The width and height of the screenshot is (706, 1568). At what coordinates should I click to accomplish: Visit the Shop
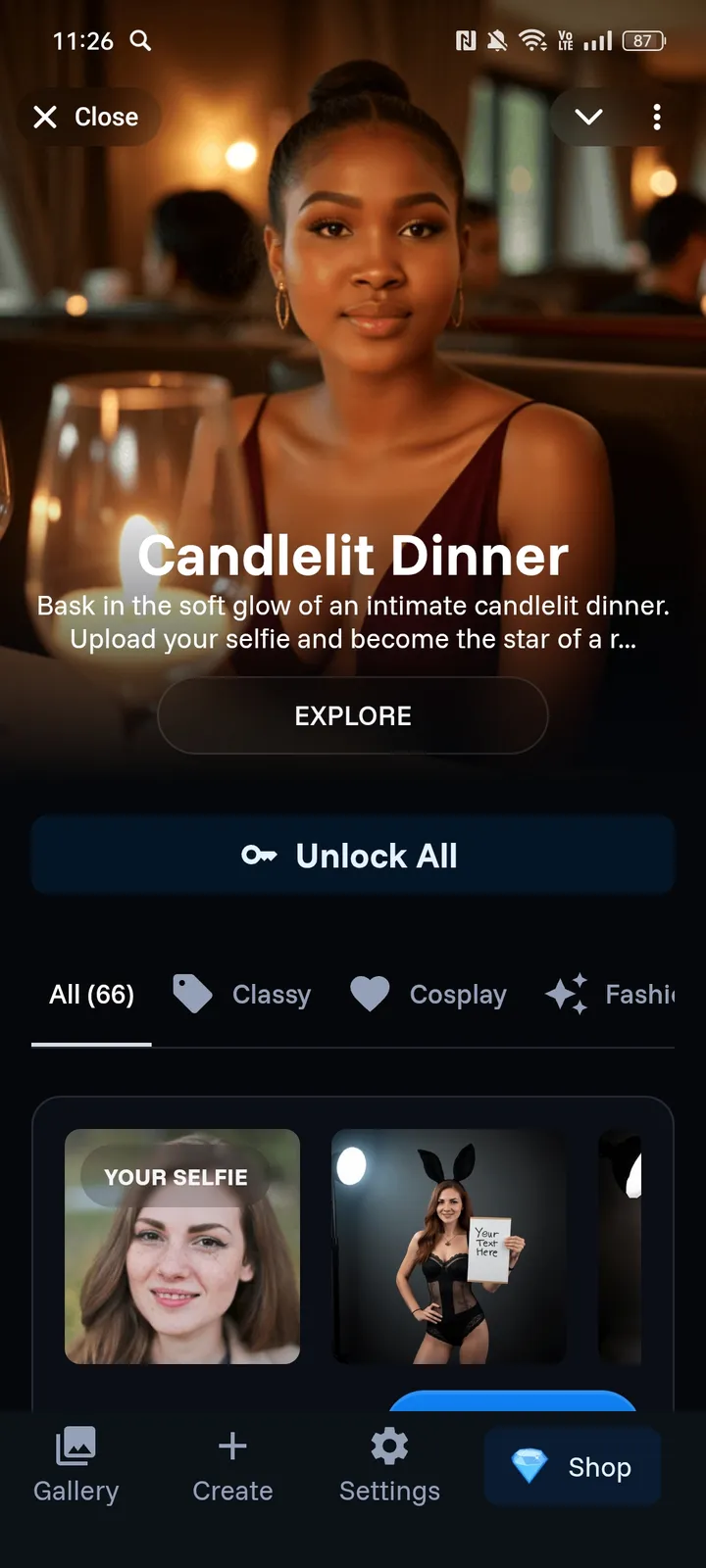pyautogui.click(x=573, y=1467)
